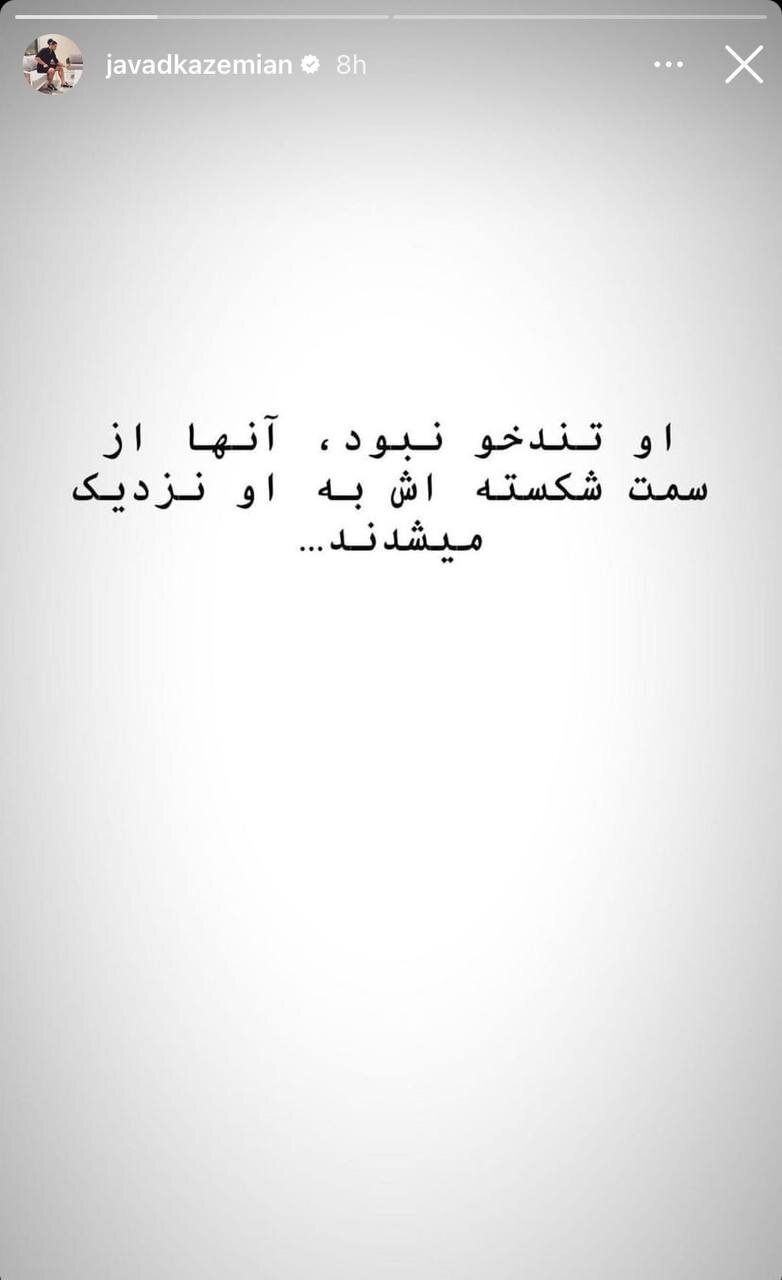Open the story options menu

668,65
